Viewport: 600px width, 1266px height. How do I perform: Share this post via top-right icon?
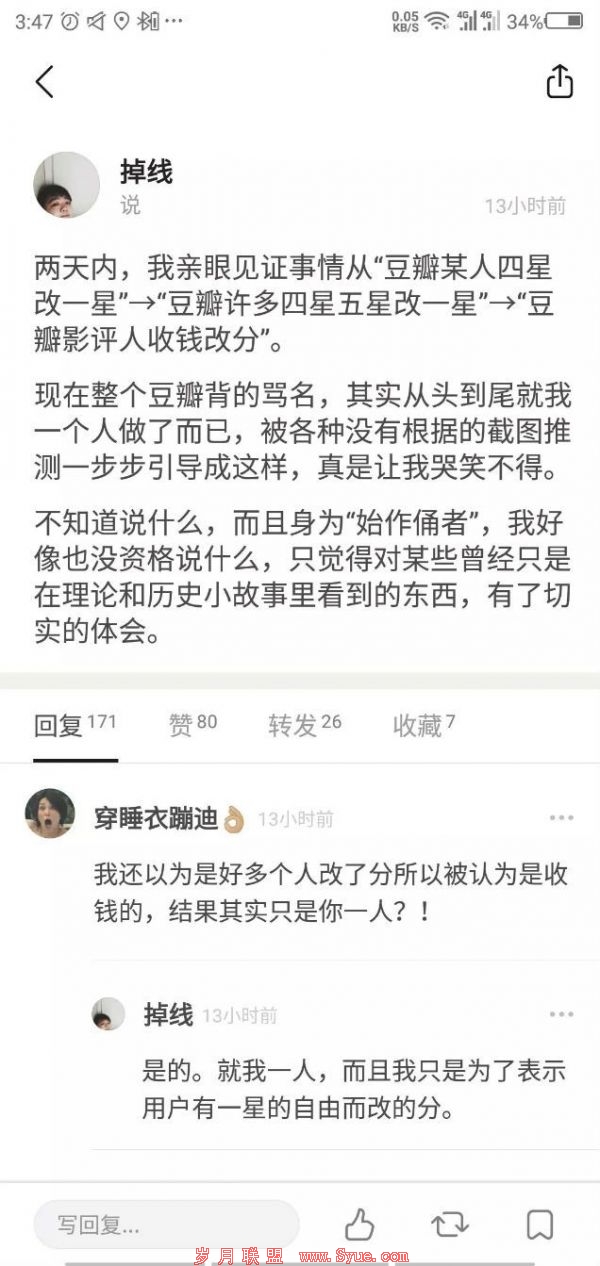pyautogui.click(x=560, y=81)
